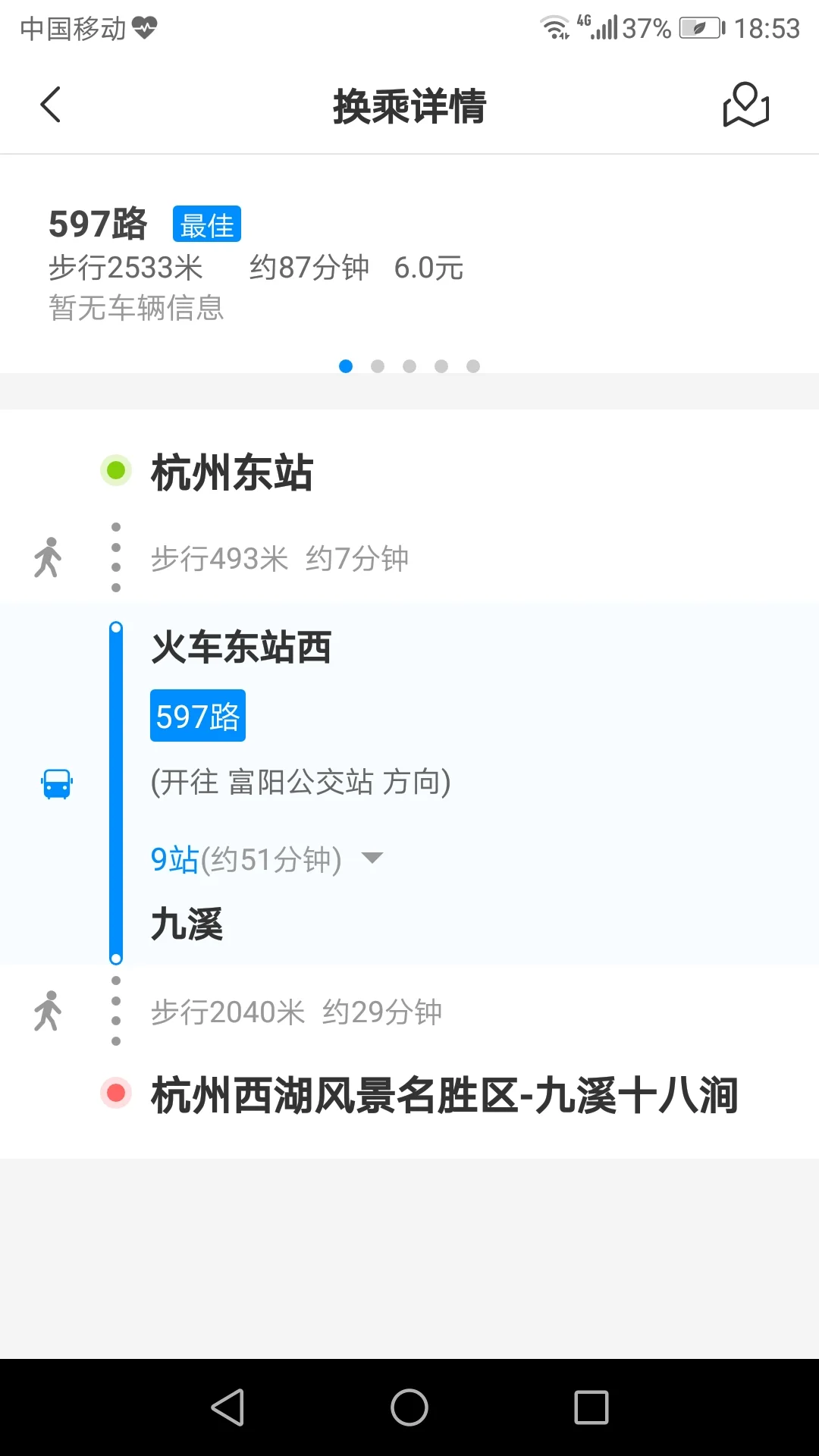Tap the 换乘详情 title
Viewport: 819px width, 1456px height.
tap(409, 106)
